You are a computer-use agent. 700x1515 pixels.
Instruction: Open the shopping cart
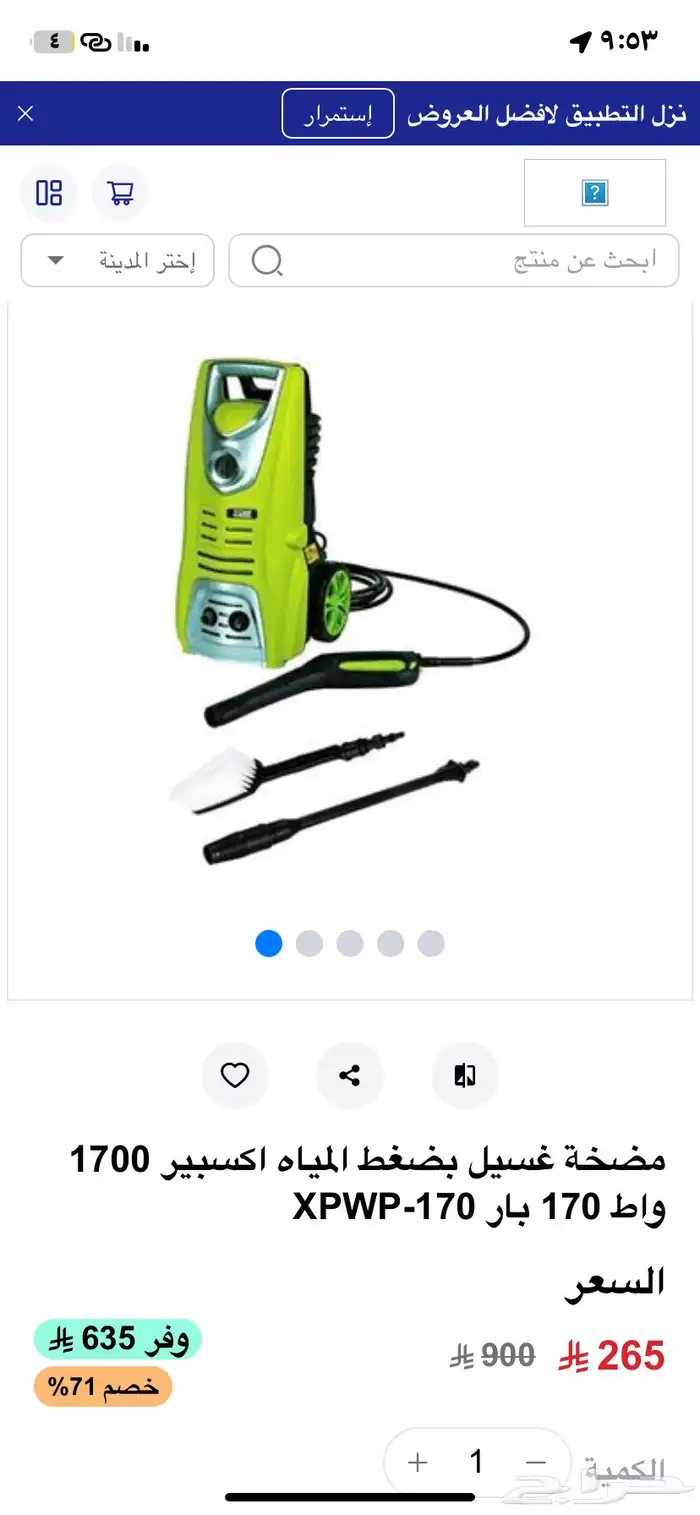click(121, 193)
